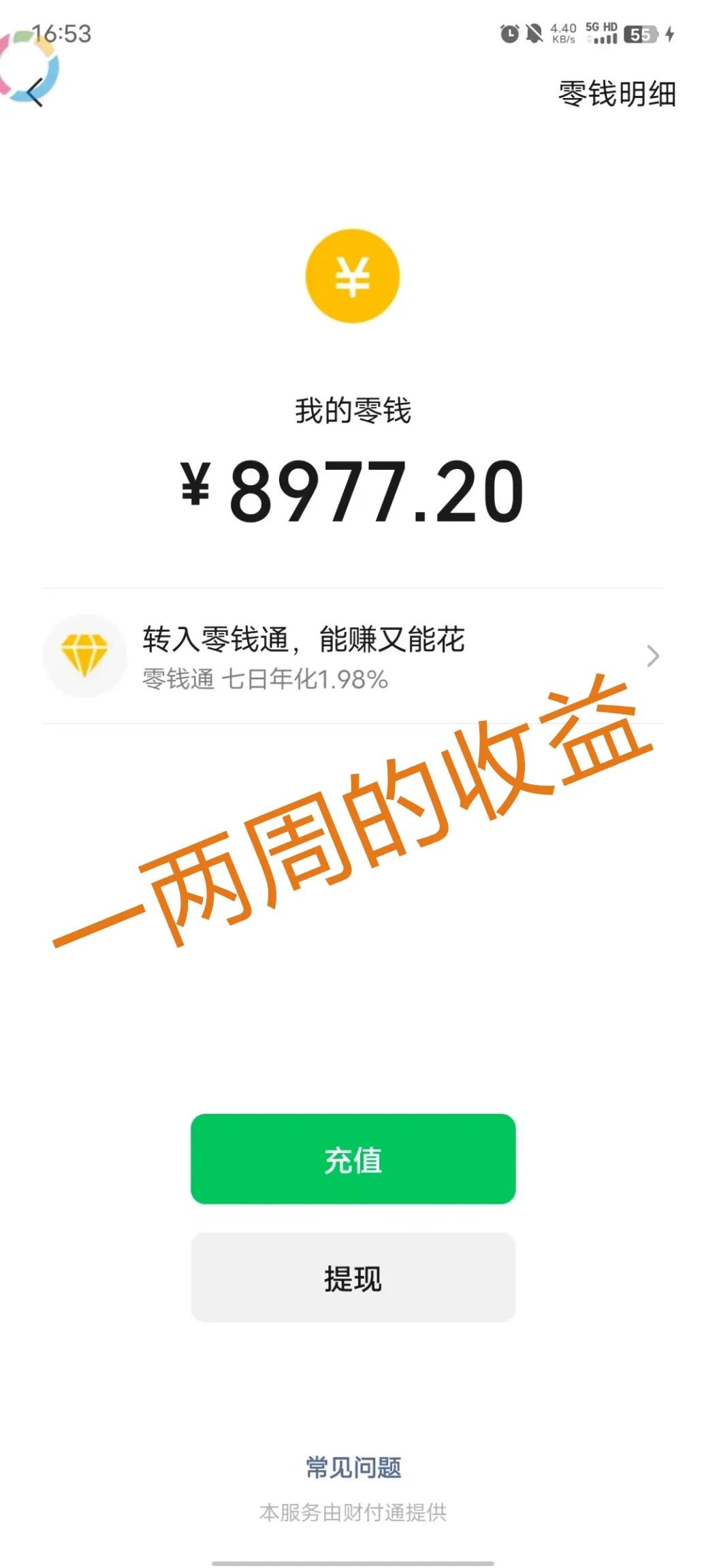Tap the 5G signal indicator

(594, 29)
